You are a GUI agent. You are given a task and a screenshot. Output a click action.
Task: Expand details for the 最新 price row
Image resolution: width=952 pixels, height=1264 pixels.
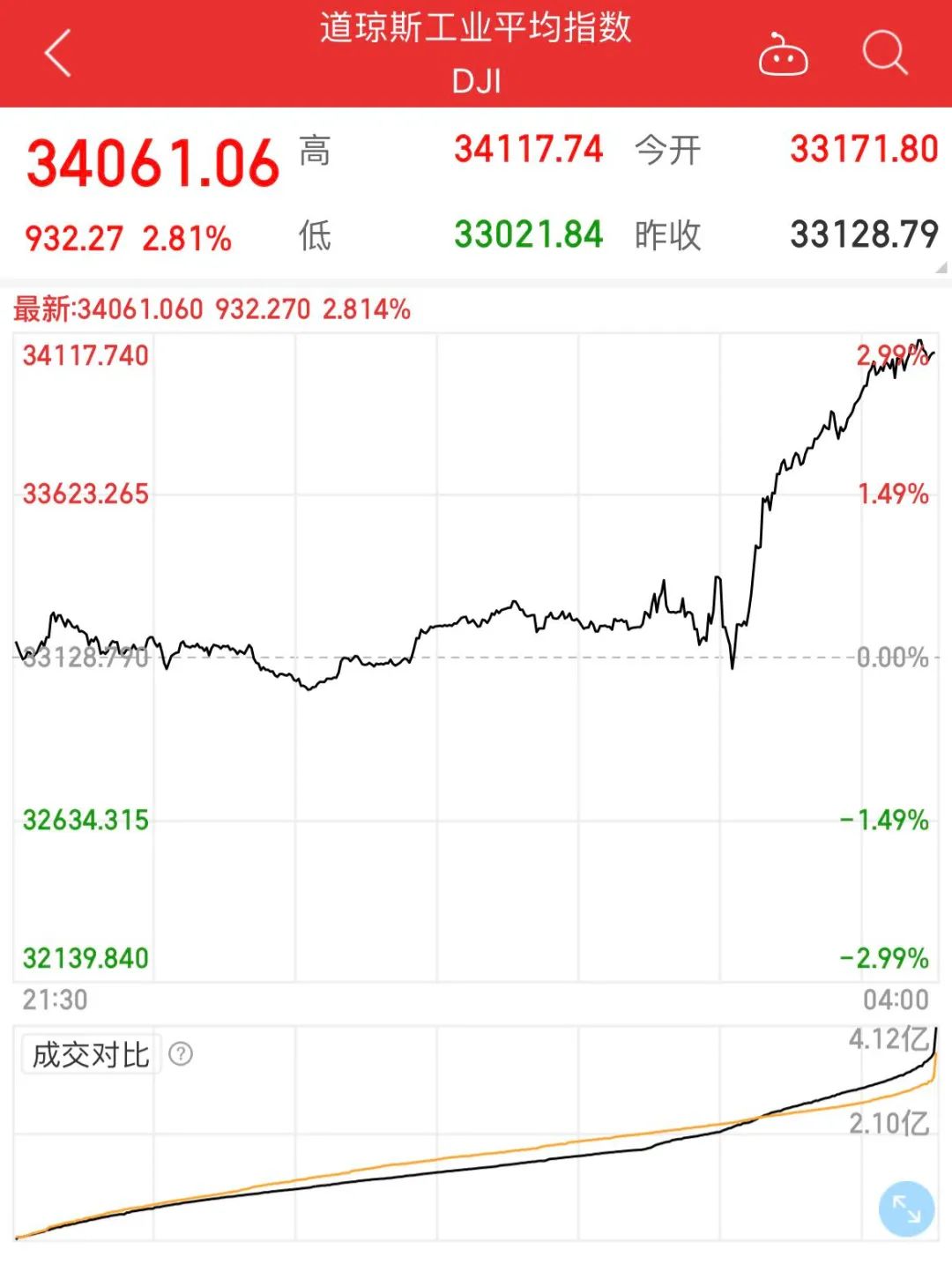tap(209, 310)
